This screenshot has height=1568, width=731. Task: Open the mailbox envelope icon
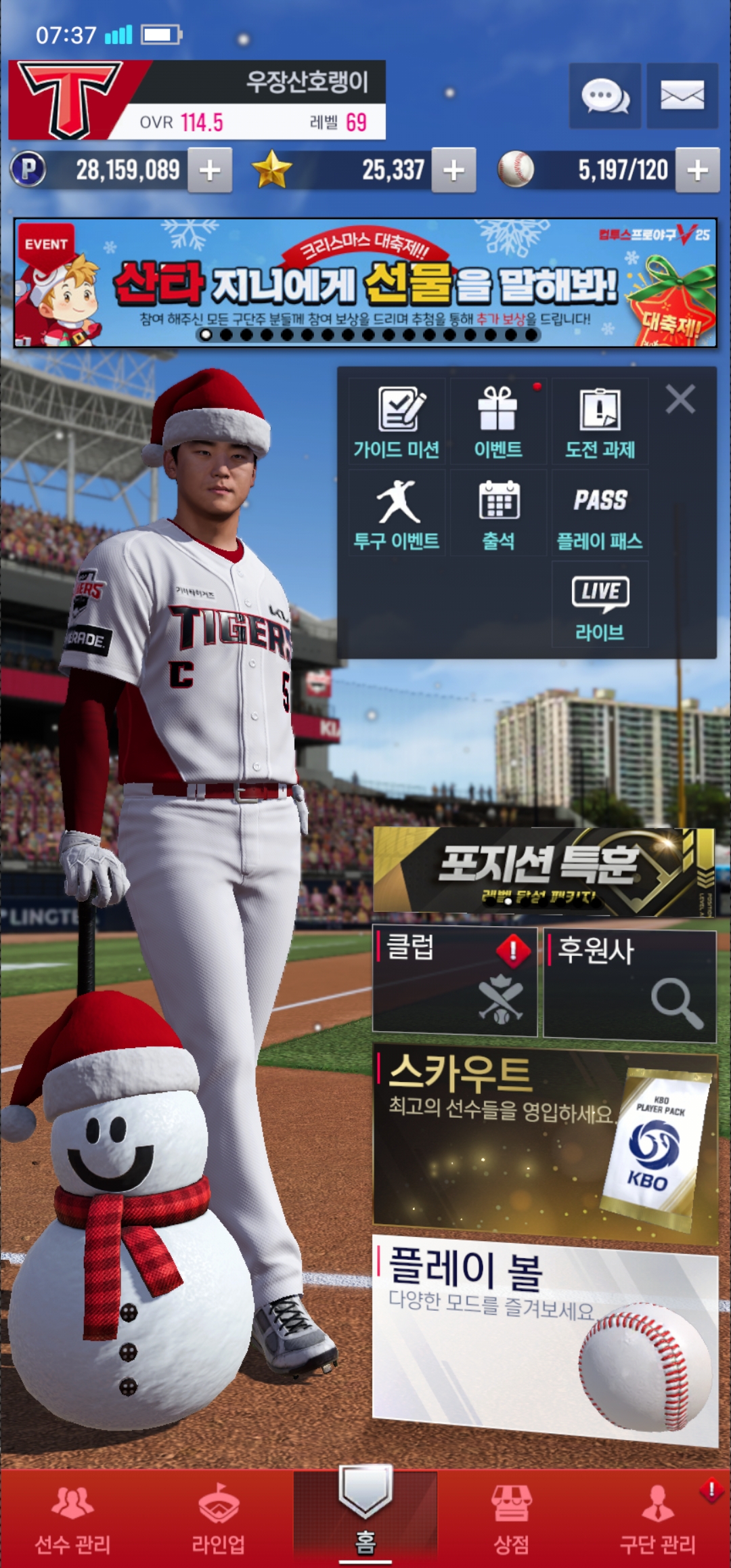pos(682,96)
